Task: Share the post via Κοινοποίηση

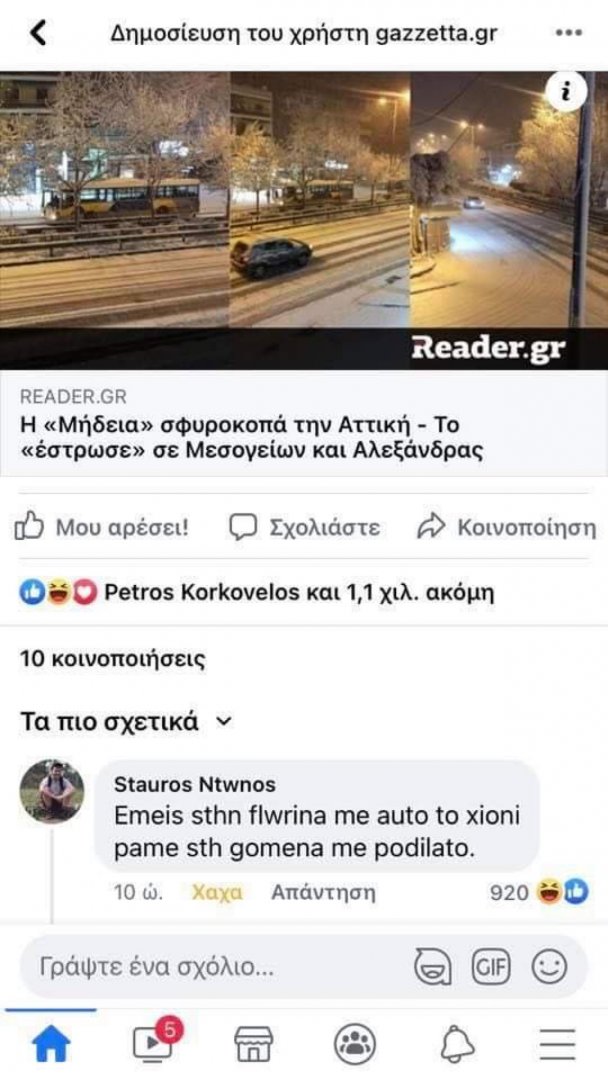Action: click(506, 527)
